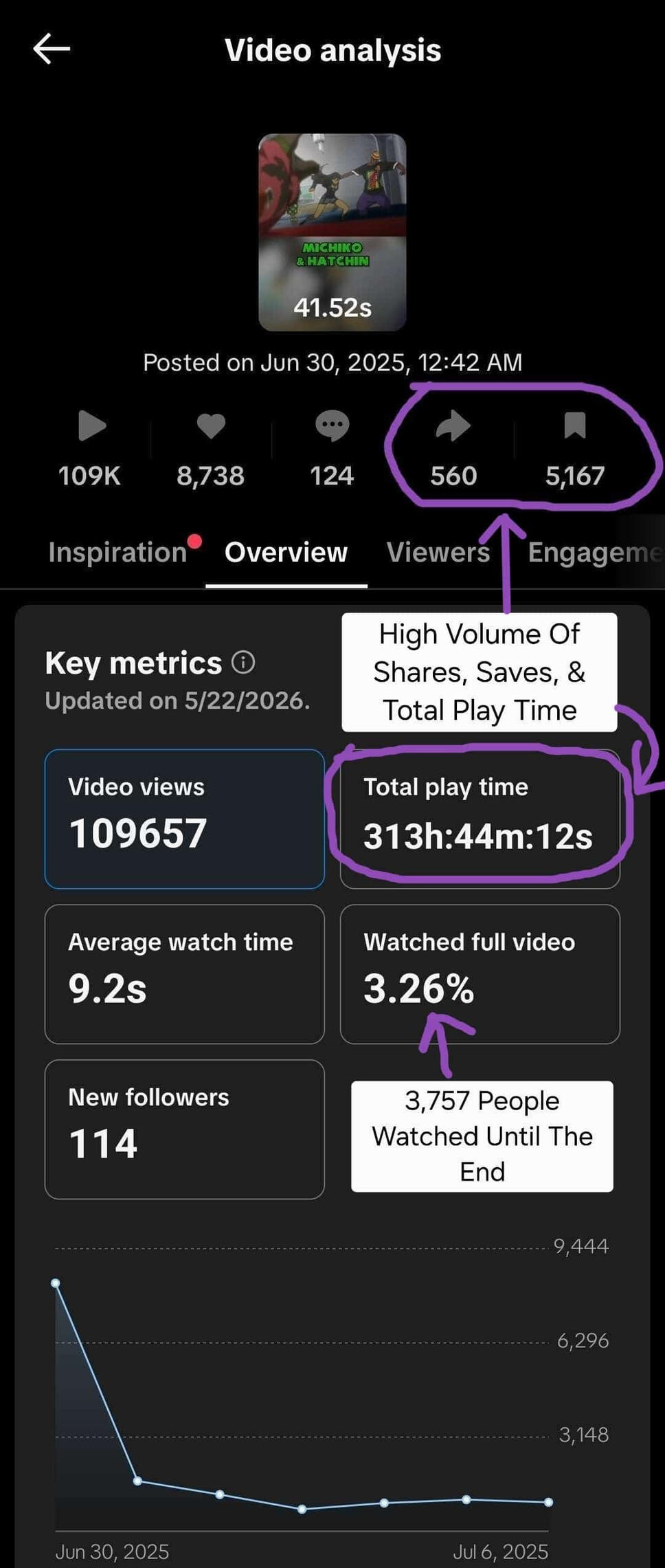665x1568 pixels.
Task: Select the Video views metric card
Action: coord(185,819)
